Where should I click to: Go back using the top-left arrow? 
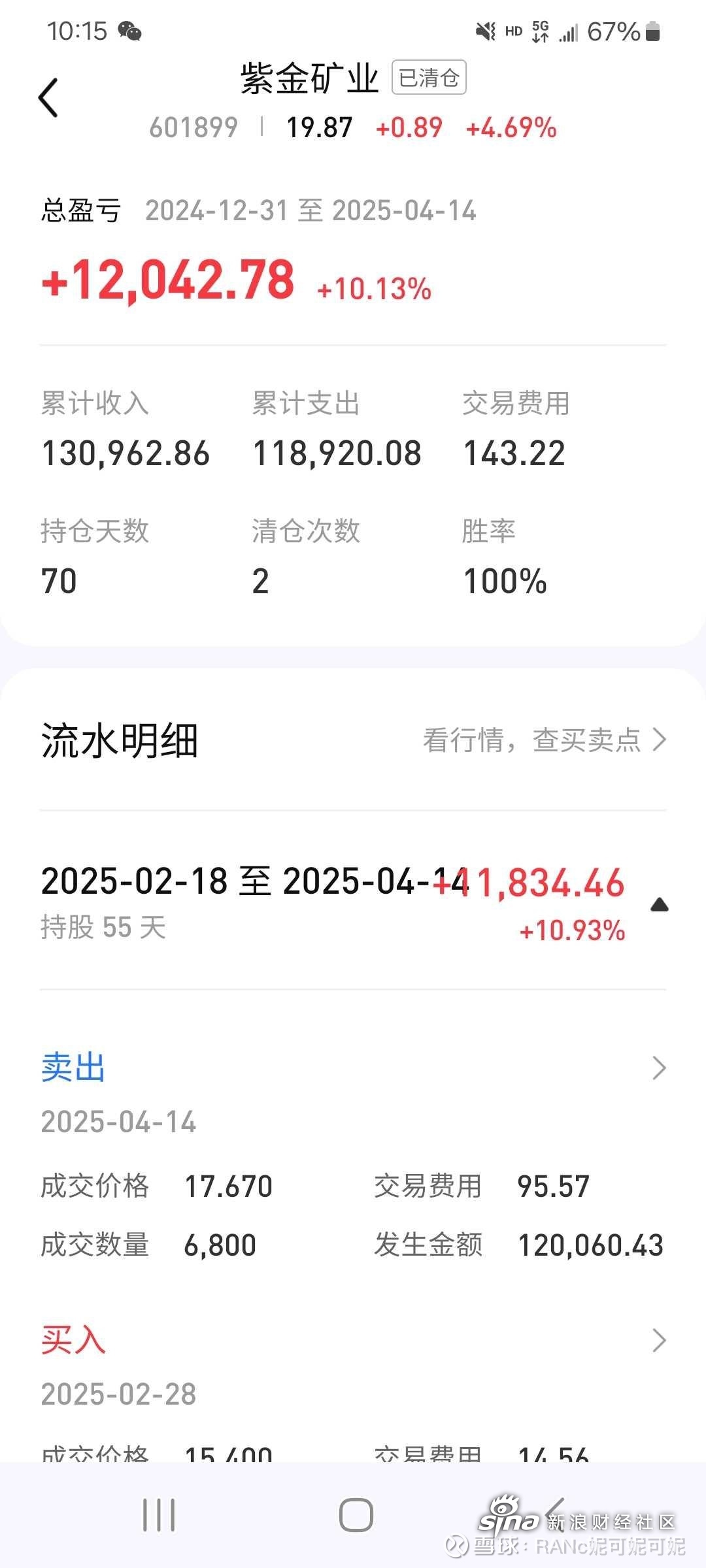[x=48, y=98]
